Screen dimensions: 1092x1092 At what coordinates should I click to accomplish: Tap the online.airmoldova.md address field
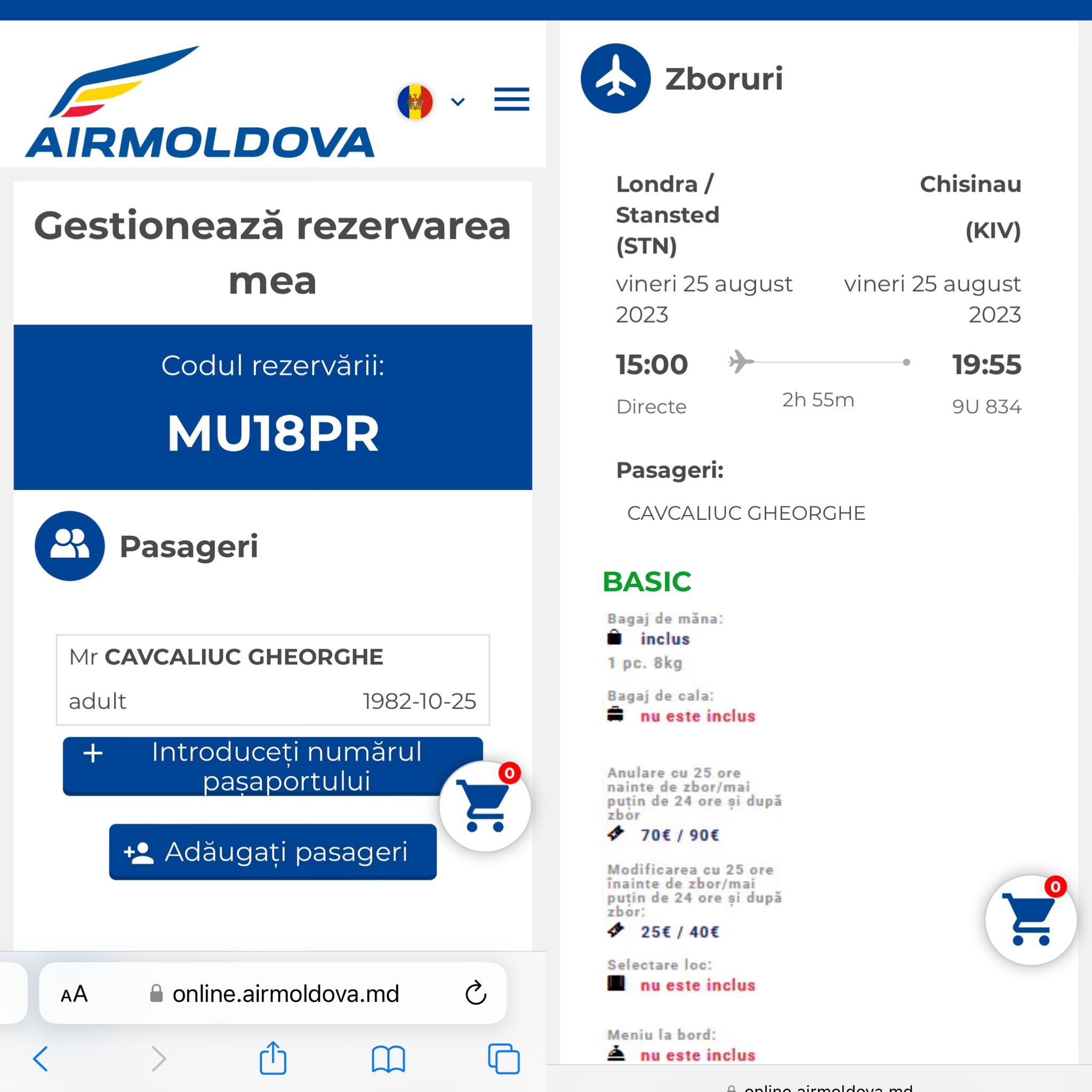click(285, 994)
